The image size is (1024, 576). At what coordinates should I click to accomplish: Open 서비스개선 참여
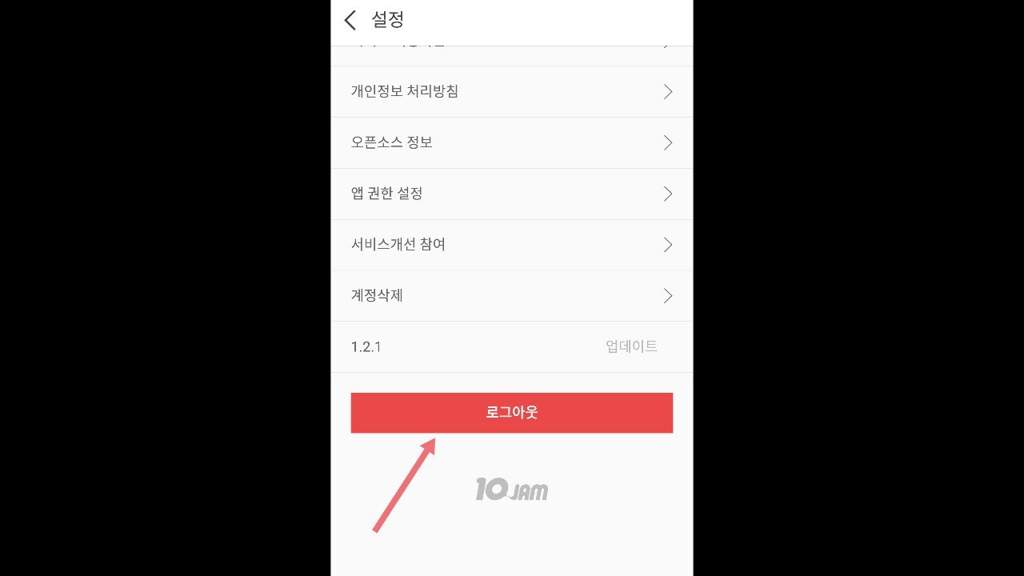(x=511, y=245)
